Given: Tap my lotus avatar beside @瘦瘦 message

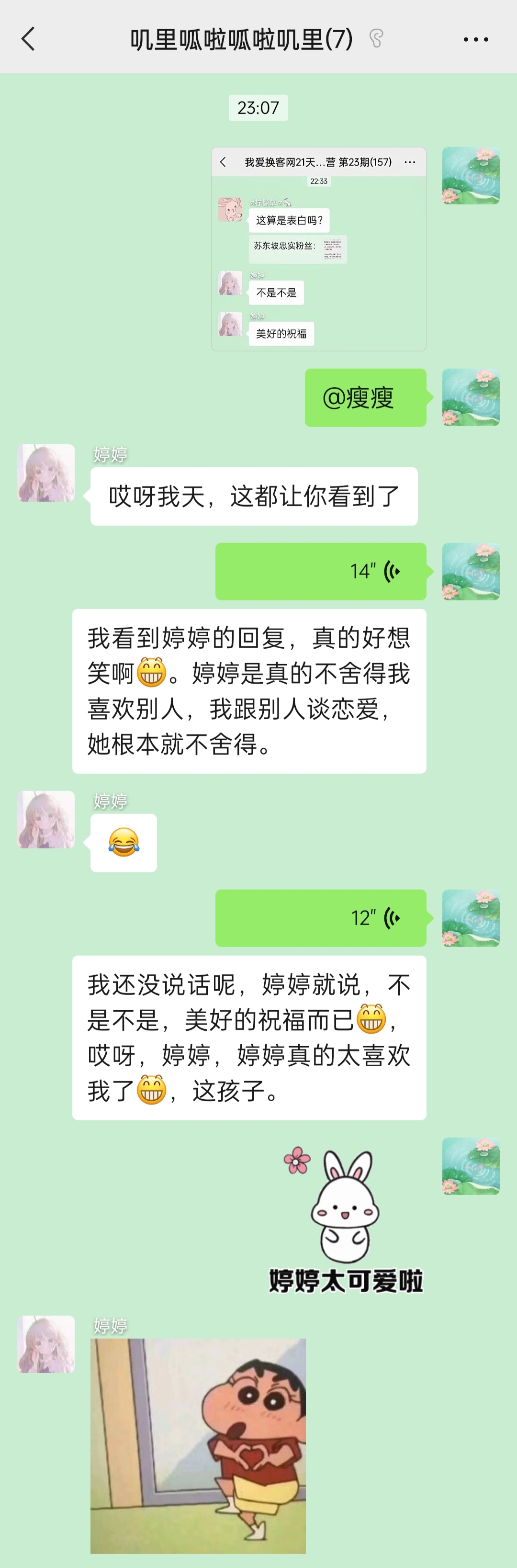Looking at the screenshot, I should 471,397.
